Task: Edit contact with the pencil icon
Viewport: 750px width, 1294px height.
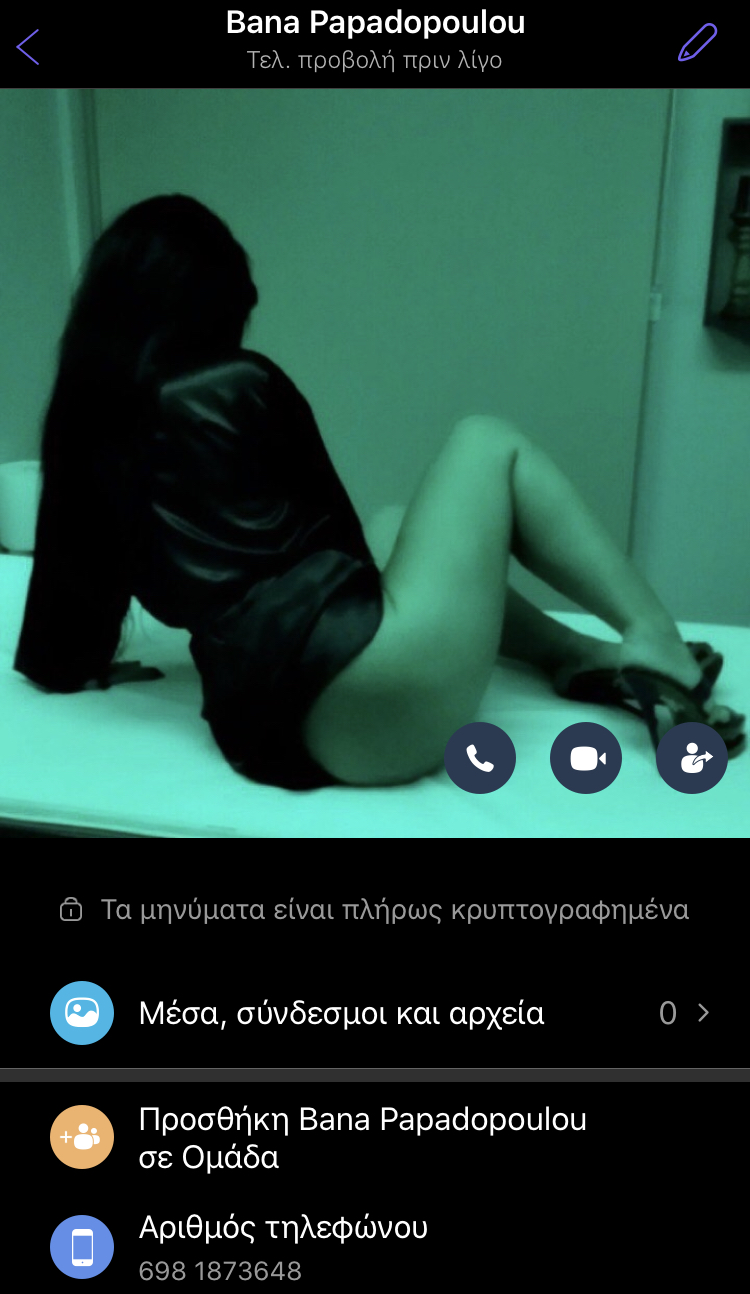Action: 697,43
